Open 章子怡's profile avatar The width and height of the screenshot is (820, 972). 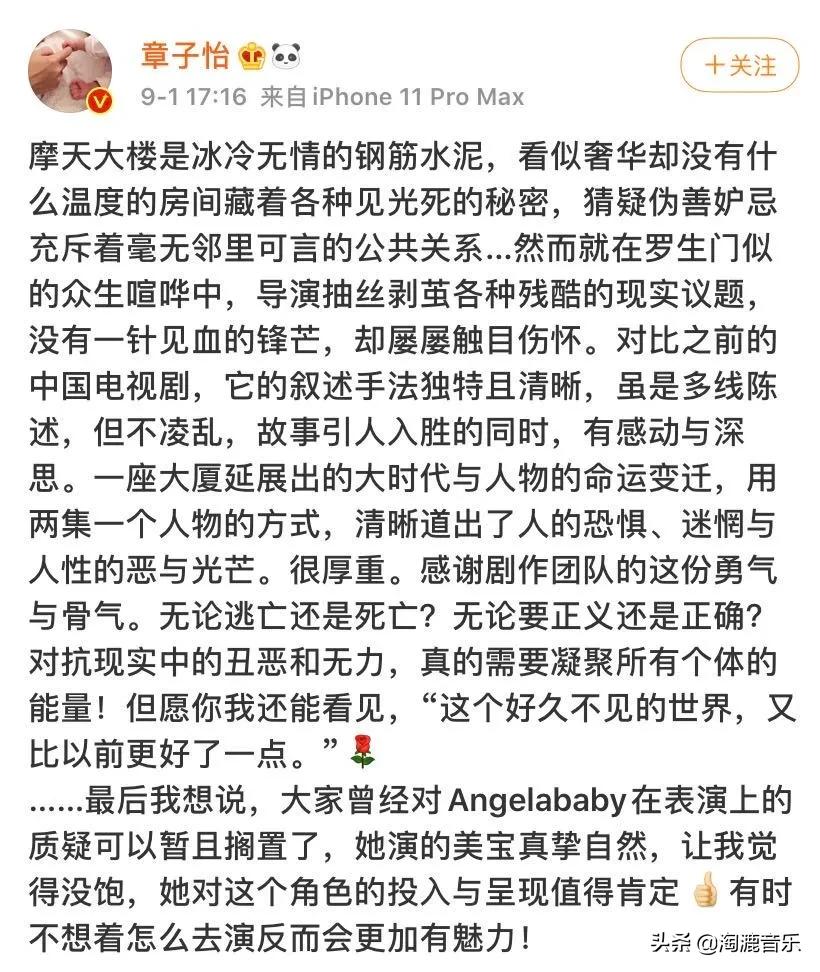click(69, 72)
